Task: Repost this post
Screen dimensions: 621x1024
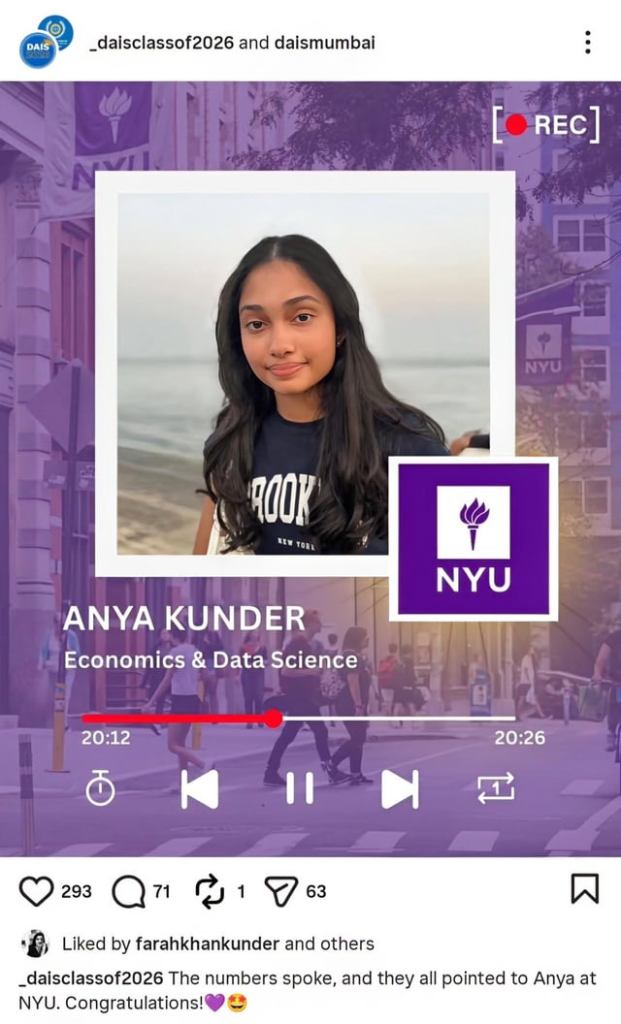Action: (x=209, y=890)
